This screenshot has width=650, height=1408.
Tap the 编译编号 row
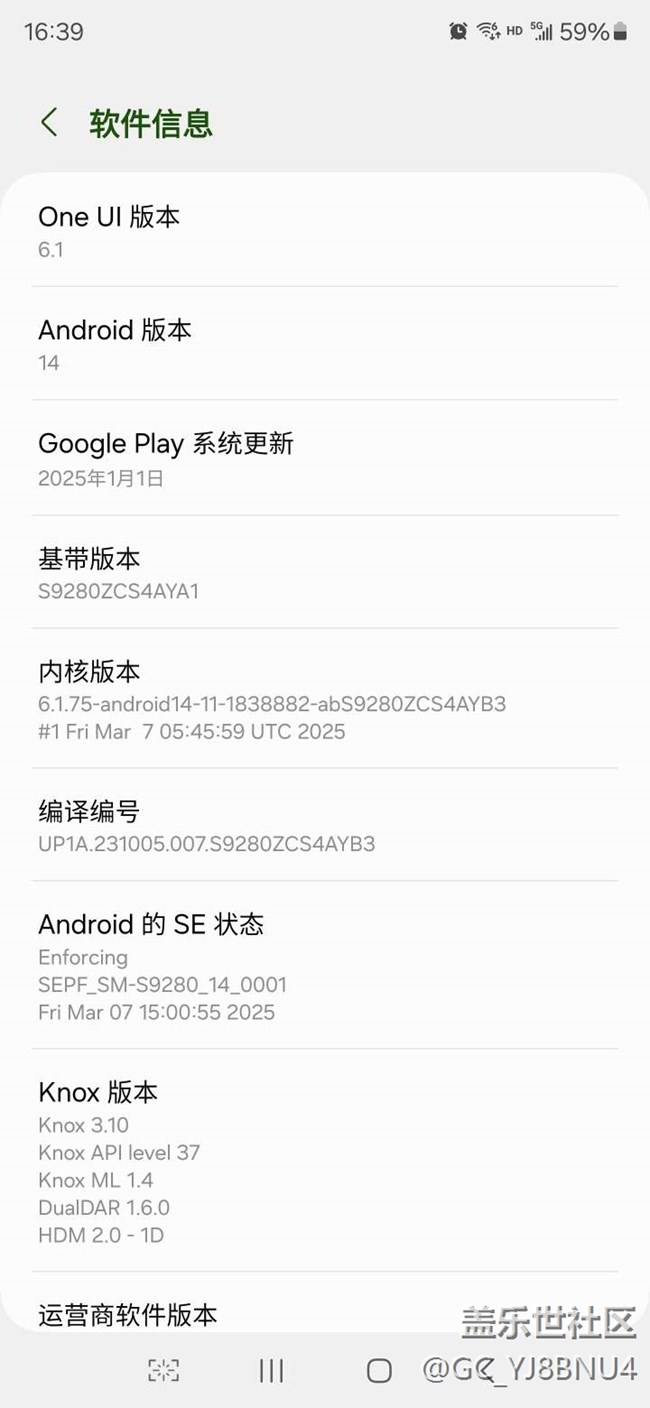coord(324,825)
